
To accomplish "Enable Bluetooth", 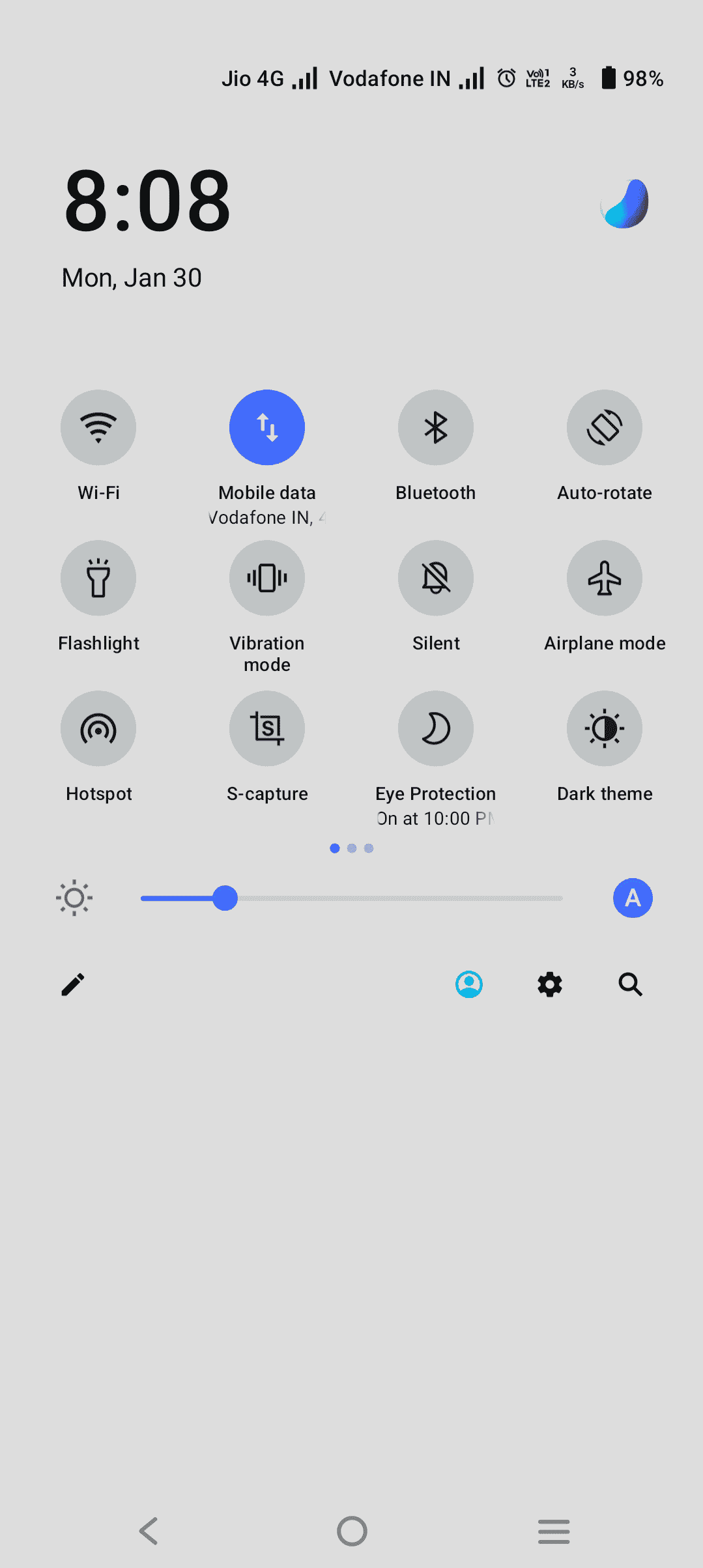I will (436, 427).
